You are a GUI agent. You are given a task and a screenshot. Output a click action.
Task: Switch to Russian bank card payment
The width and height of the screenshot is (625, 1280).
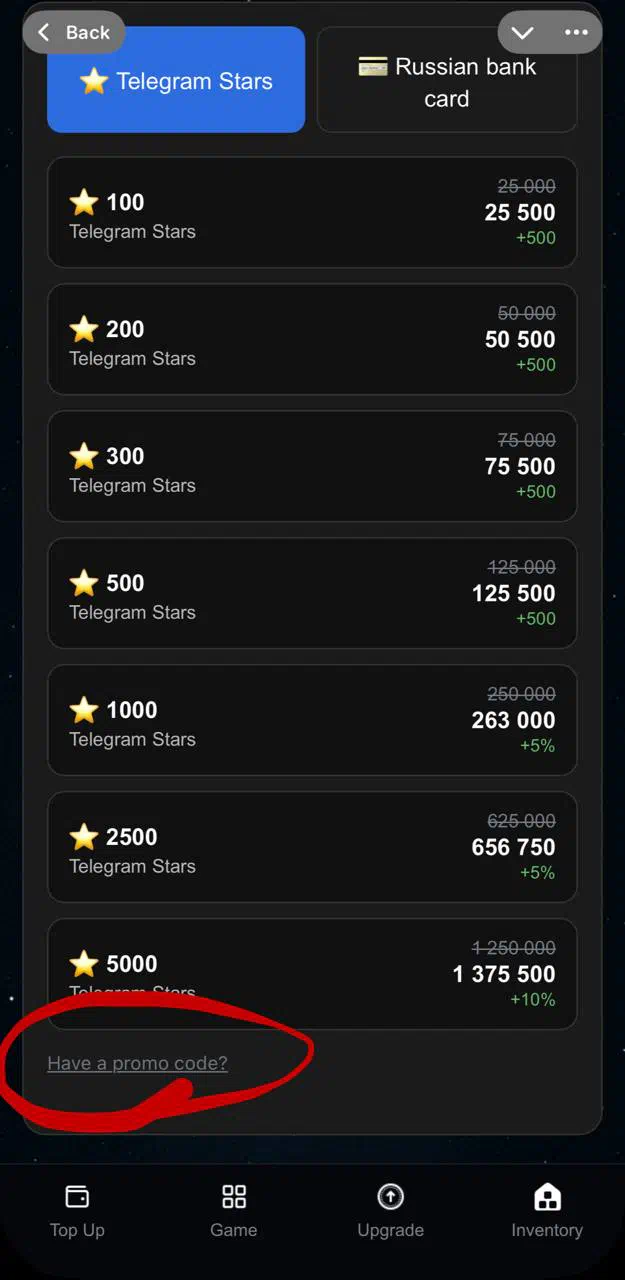click(x=447, y=82)
